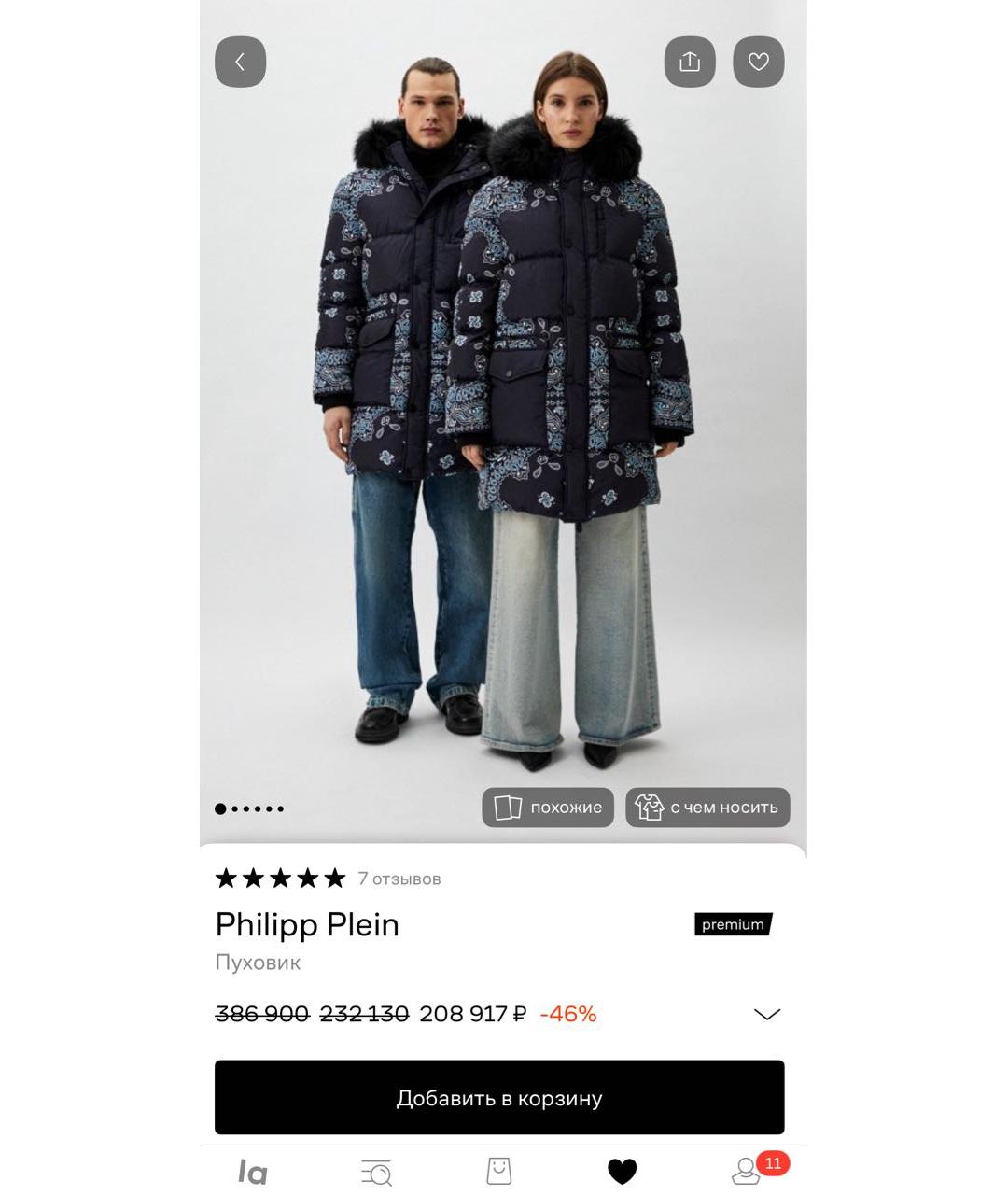Add the puffer jacket to favorites
This screenshot has height=1195, width=1008.
[x=758, y=62]
